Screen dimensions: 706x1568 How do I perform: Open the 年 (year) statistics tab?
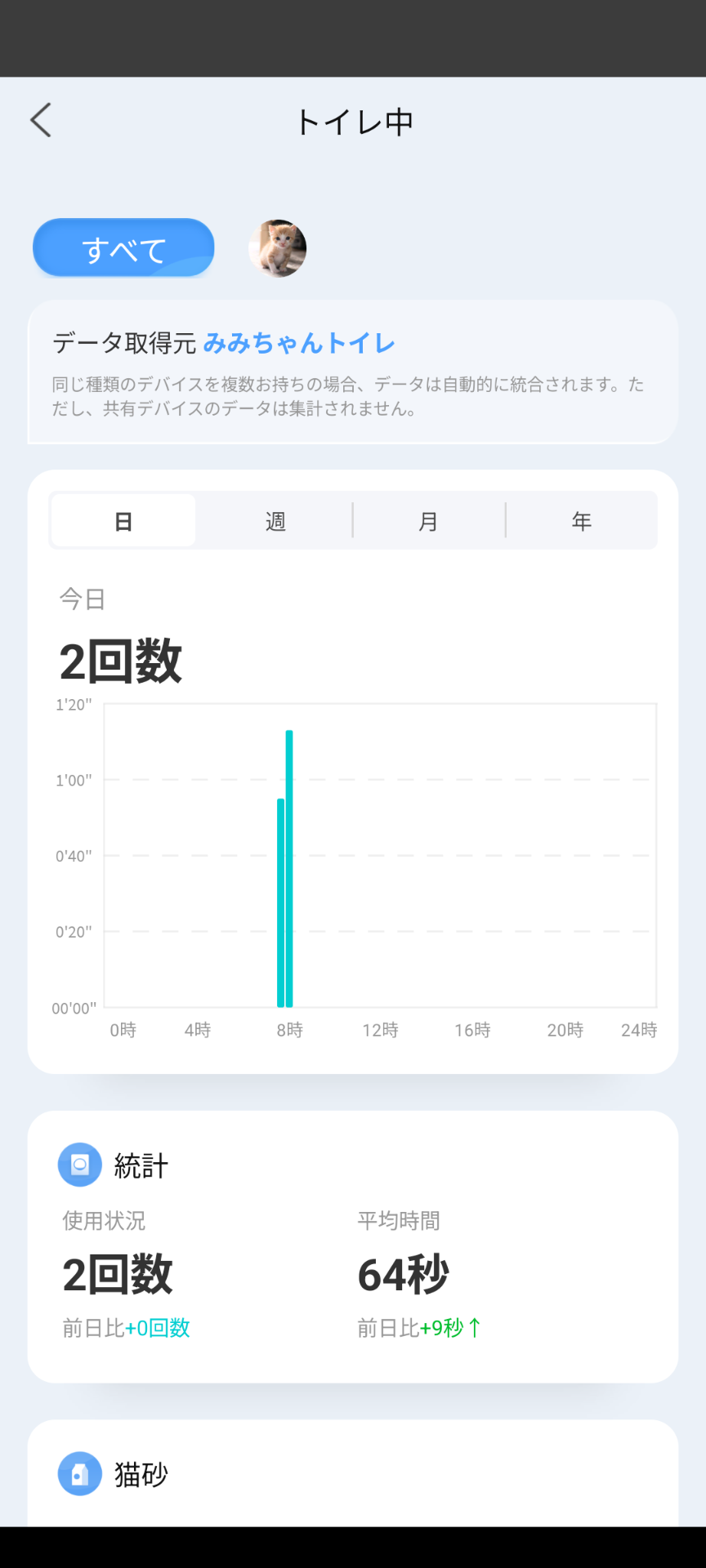pos(581,520)
